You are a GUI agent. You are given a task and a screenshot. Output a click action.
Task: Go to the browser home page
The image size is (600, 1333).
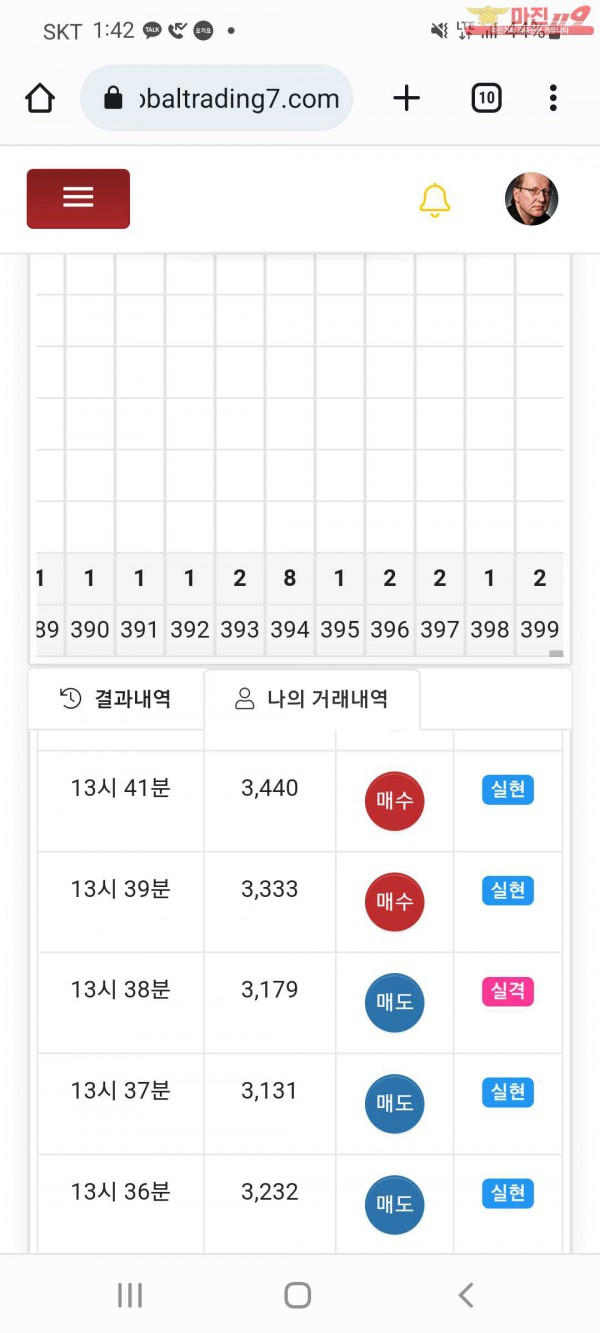click(40, 98)
